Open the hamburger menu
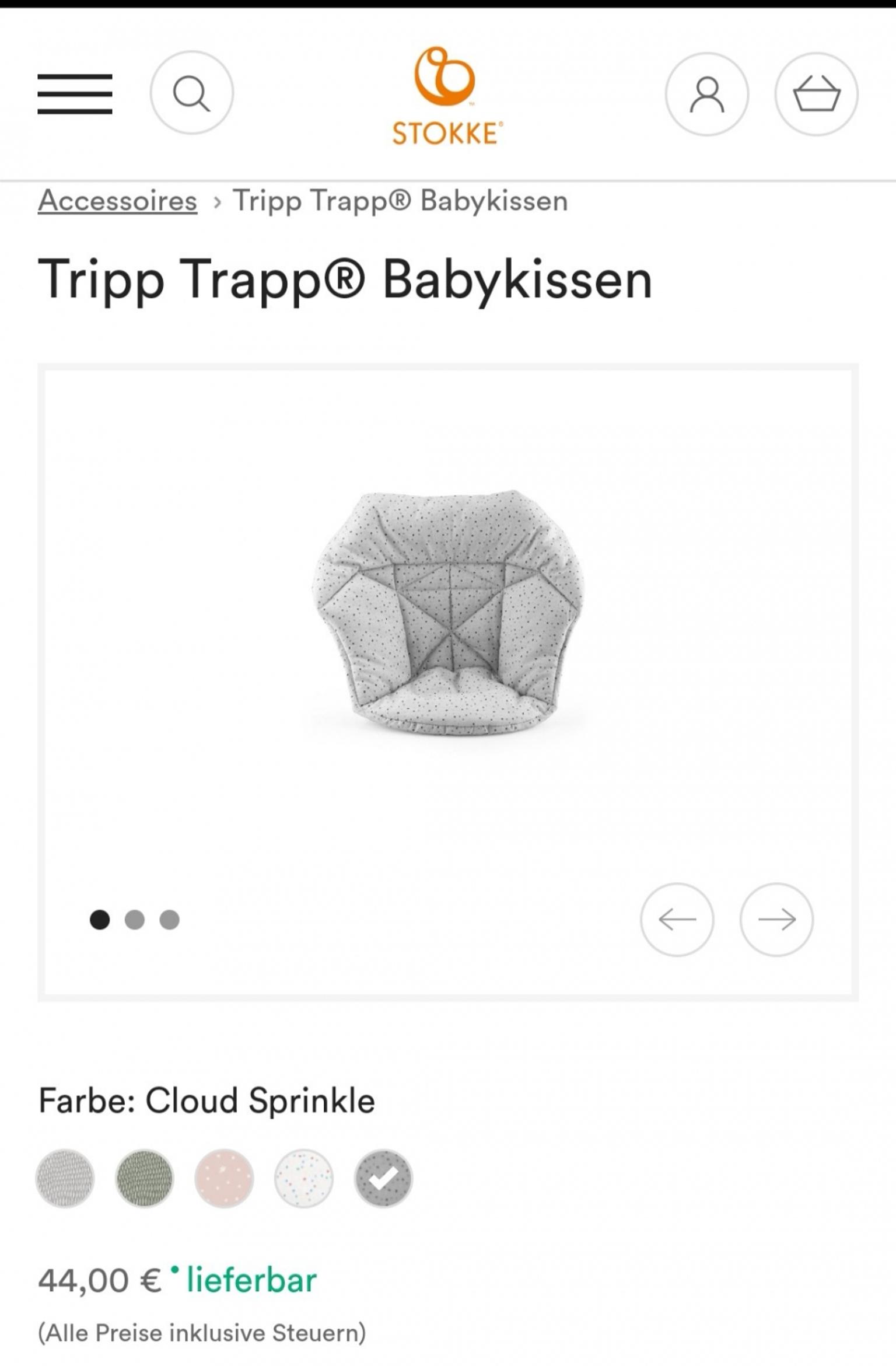896x1366 pixels. (75, 94)
